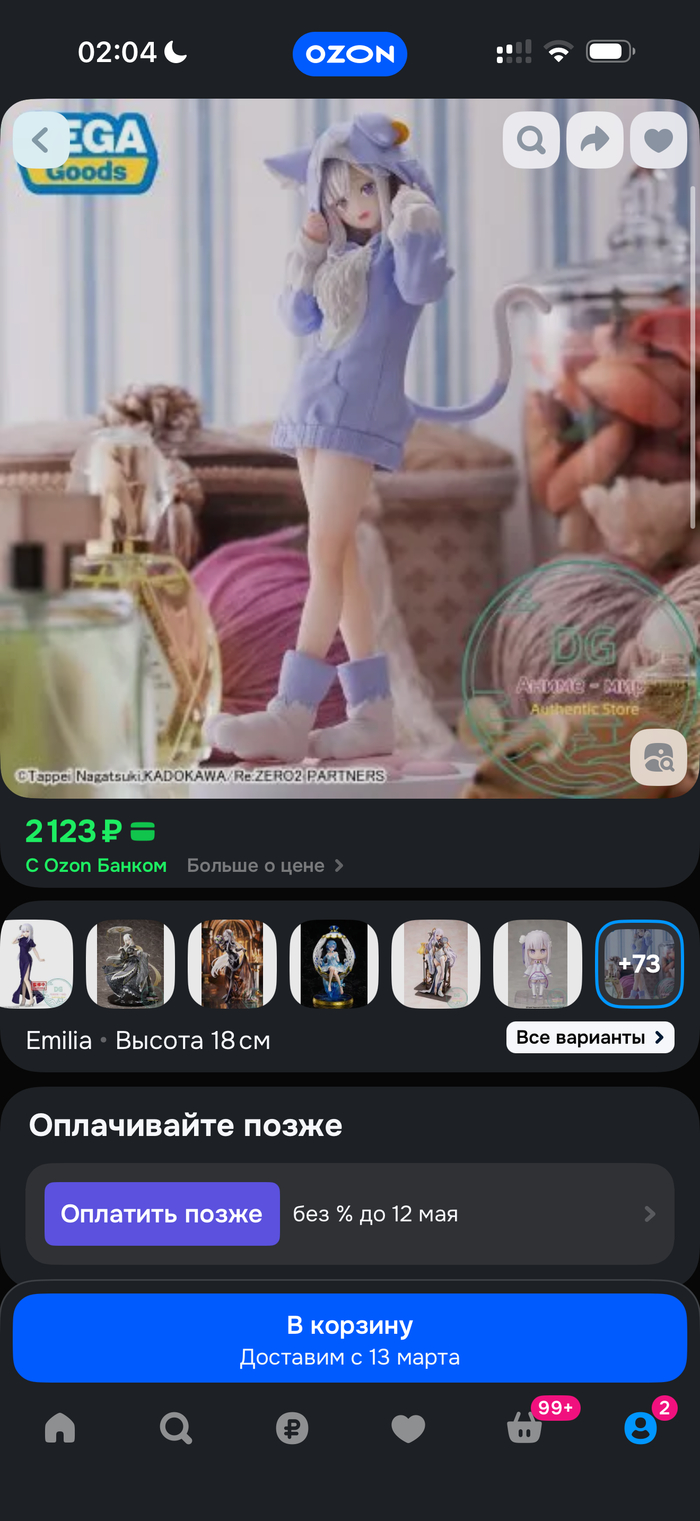Select the chibi Emilia figure variant
Viewport: 700px width, 1521px height.
538,964
